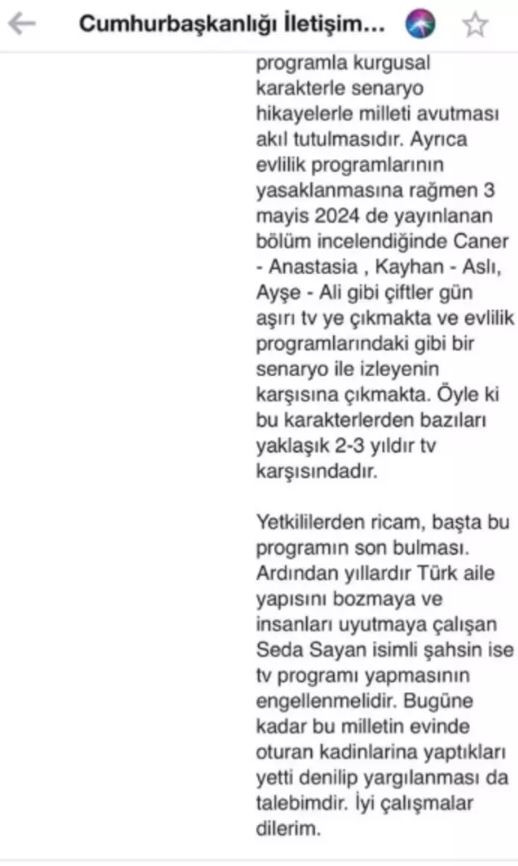Screen dimensions: 518x866
Task: Open the round assistant icon in header
Action: pos(420,24)
